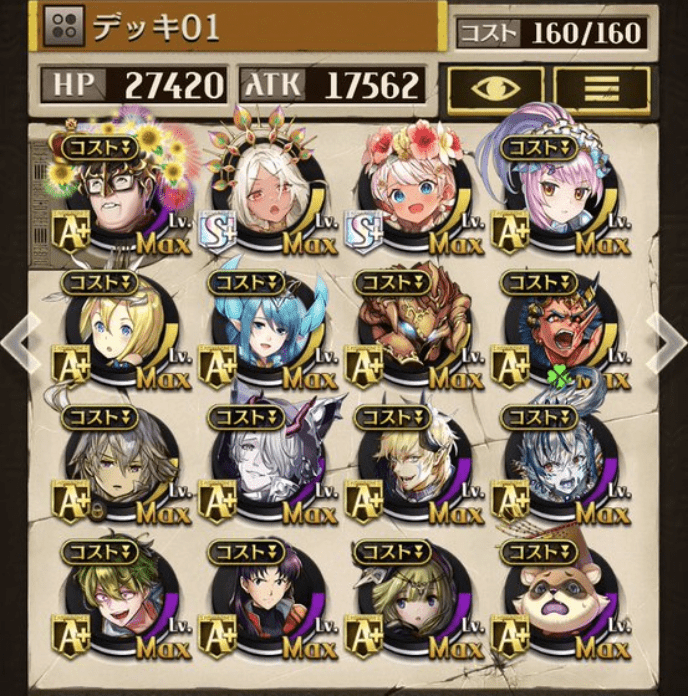Open cost dropdown above the tanuki card

(540, 552)
